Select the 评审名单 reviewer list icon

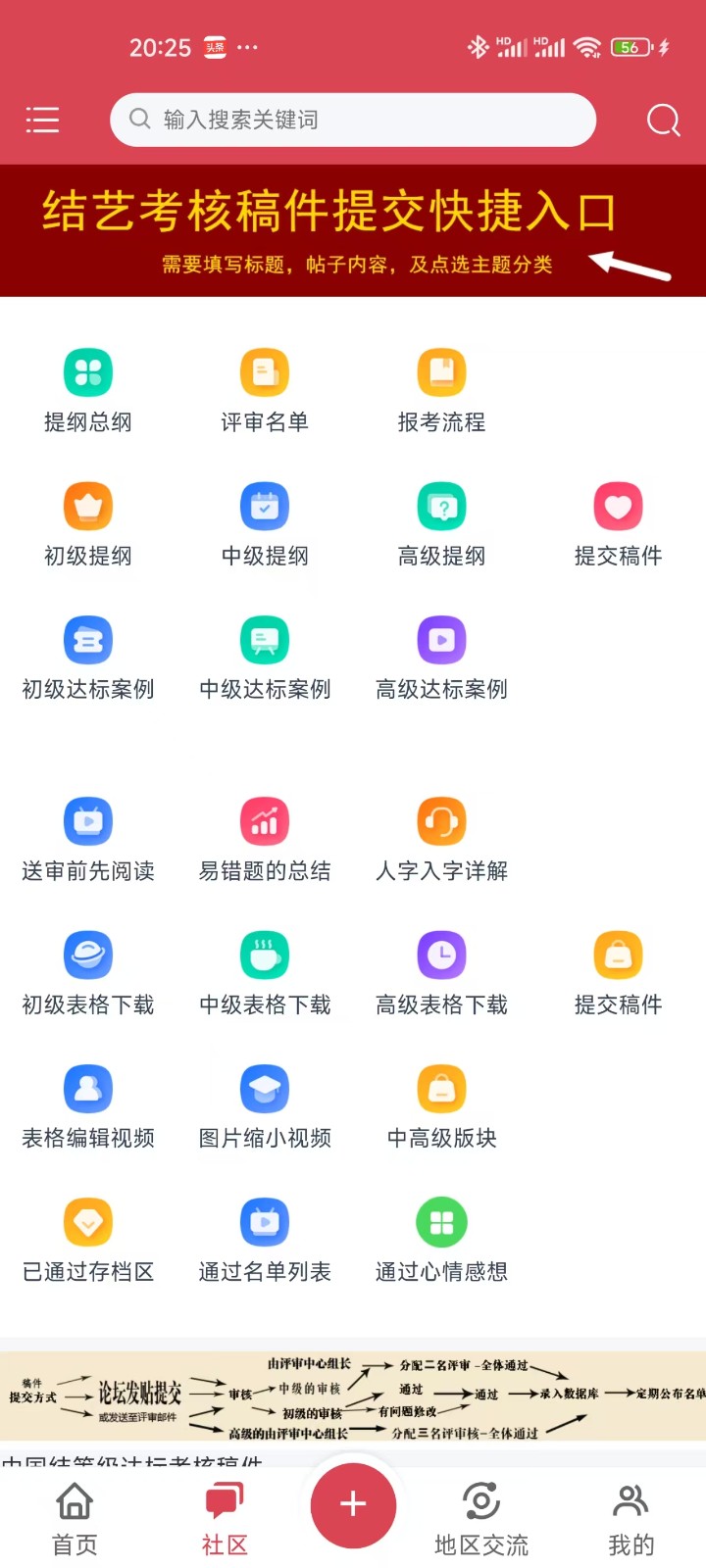click(x=265, y=372)
